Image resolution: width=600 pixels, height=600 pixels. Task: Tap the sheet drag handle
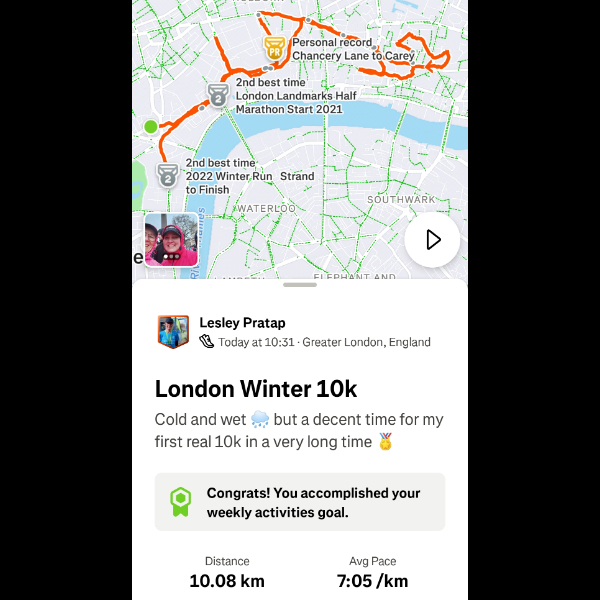[300, 285]
